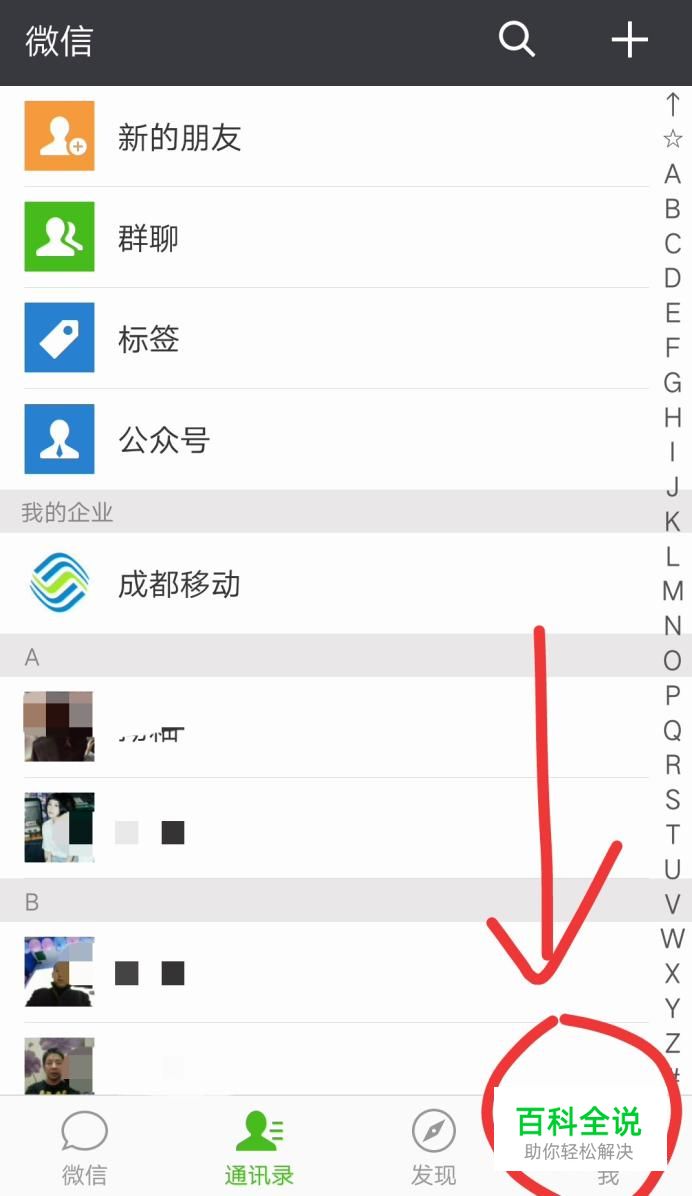
Task: Switch to the 微信 chats tab
Action: [84, 1148]
